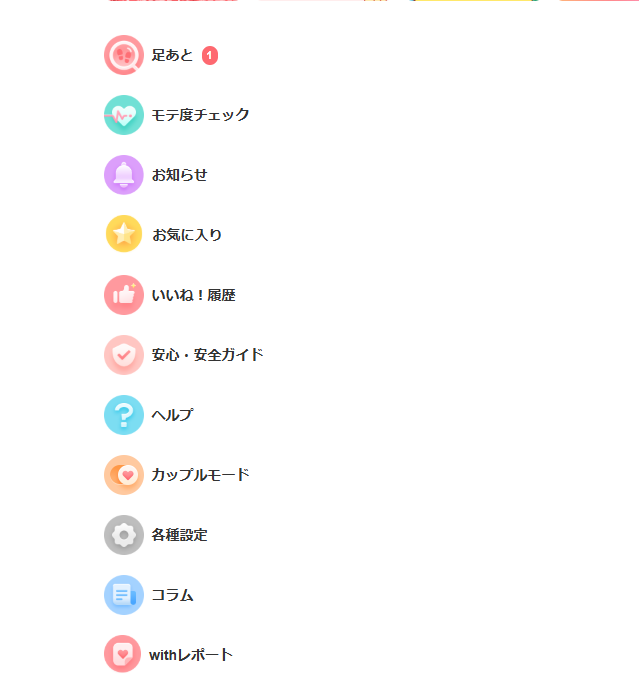
Task: Open 各種設定 settings
Action: point(179,535)
